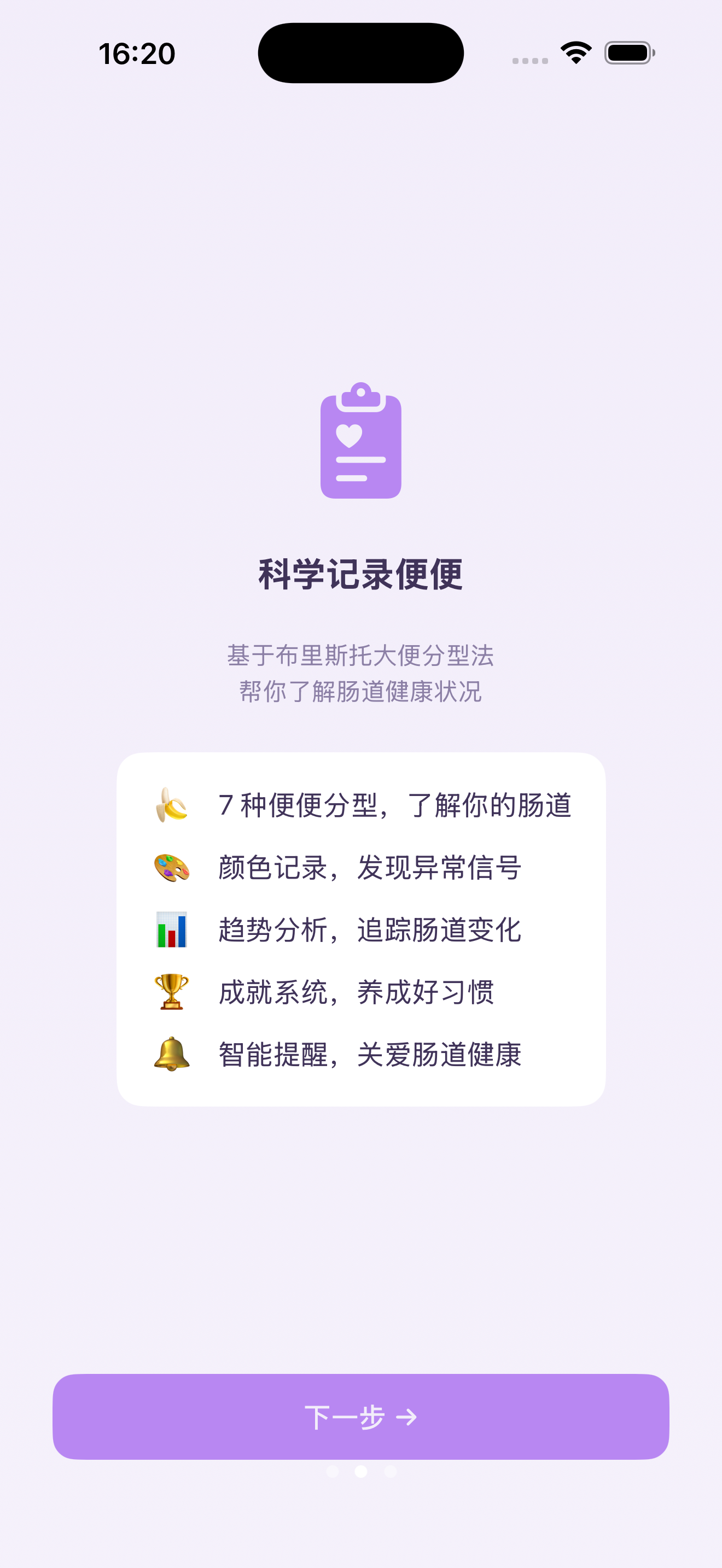Tap the battery indicator in status bar
Viewport: 722px width, 1568px height.
tap(628, 54)
